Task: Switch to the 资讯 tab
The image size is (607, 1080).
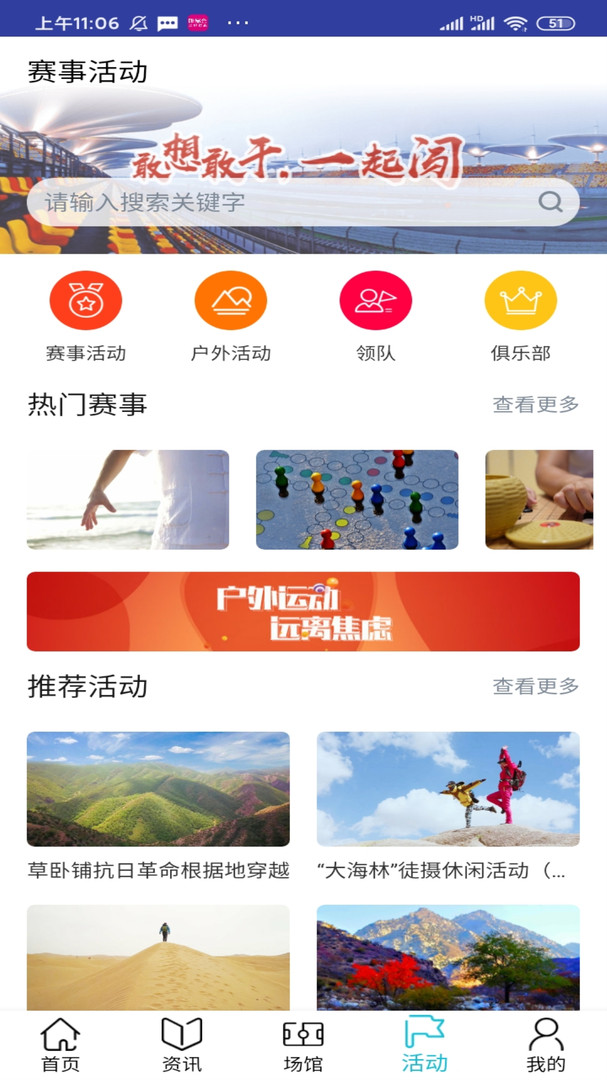Action: (x=182, y=1045)
